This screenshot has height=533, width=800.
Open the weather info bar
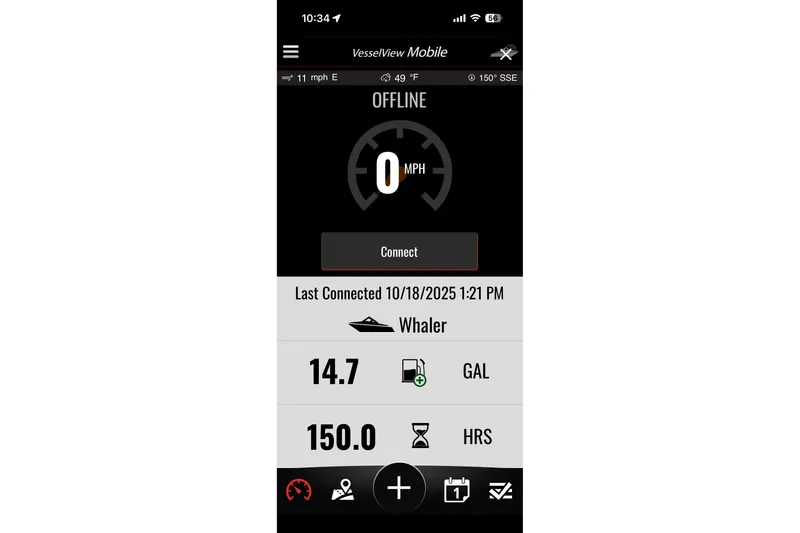pos(399,77)
